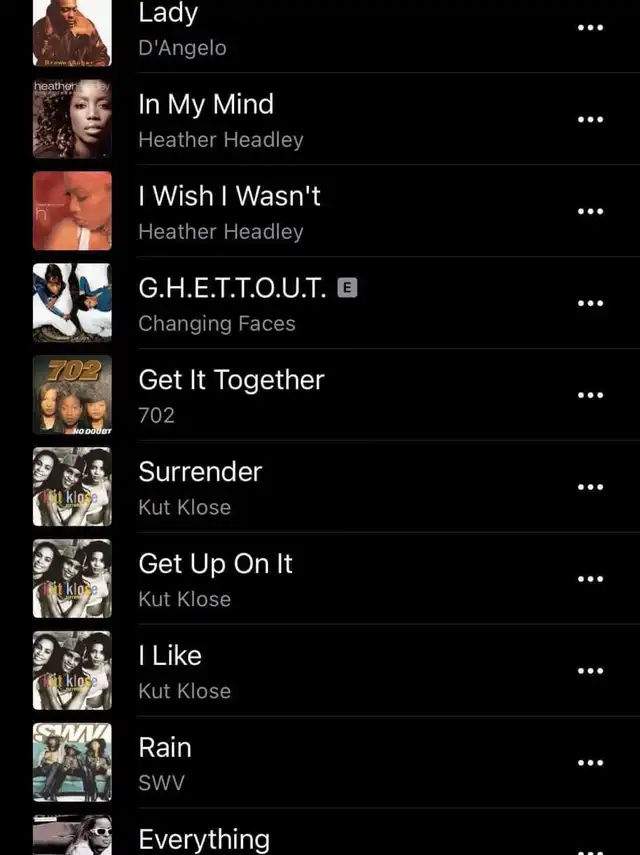Open more options for "Rain"

click(x=591, y=763)
